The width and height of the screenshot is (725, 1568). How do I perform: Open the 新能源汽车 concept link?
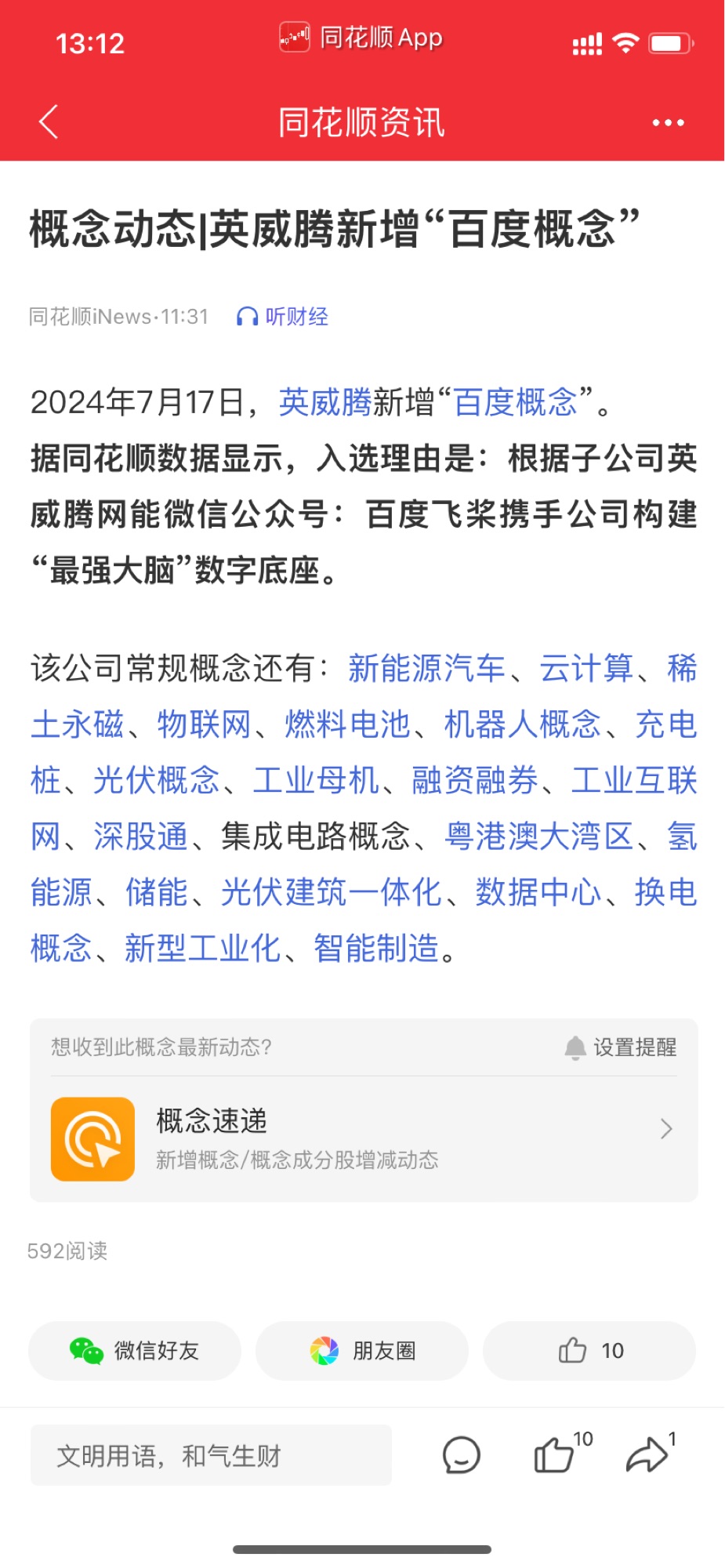[x=426, y=669]
